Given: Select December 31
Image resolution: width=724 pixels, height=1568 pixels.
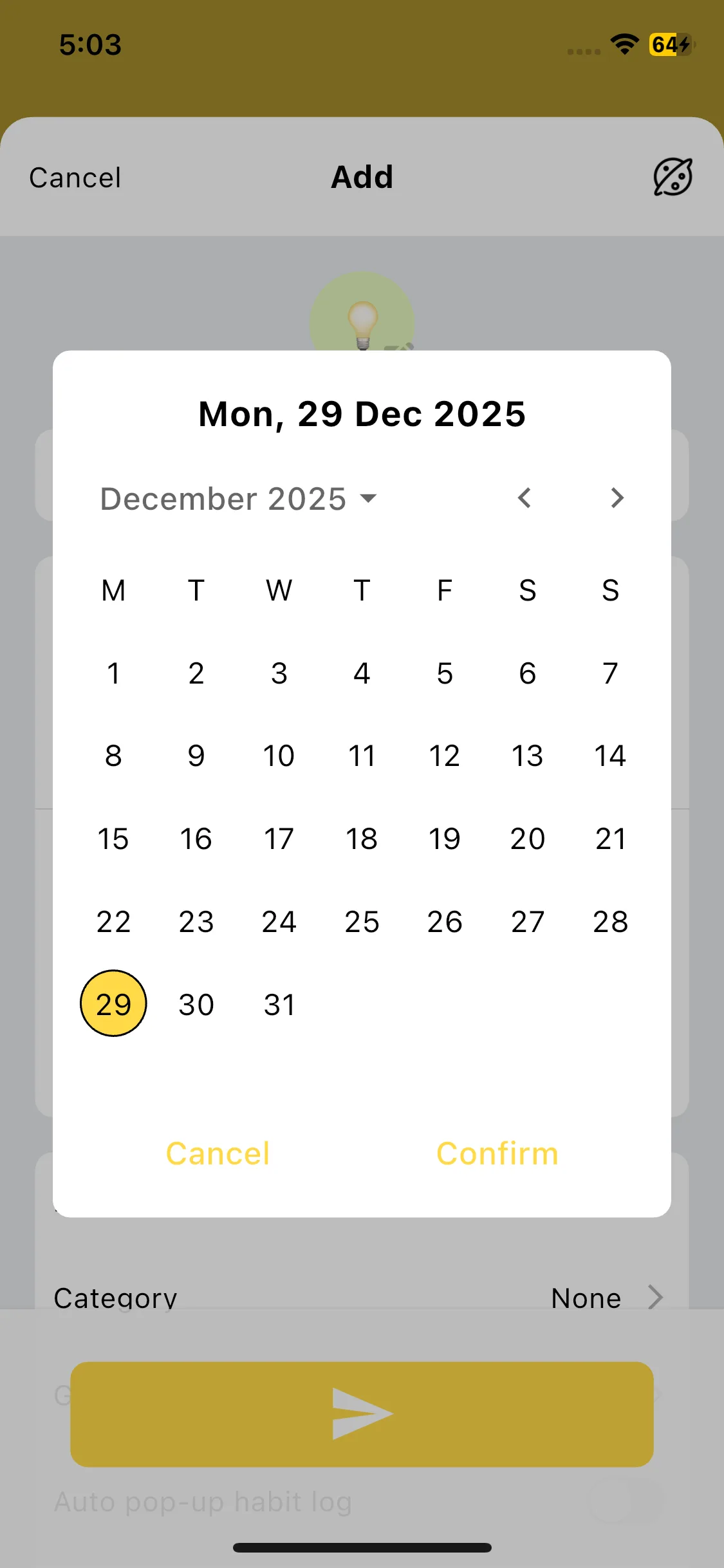Looking at the screenshot, I should point(279,1004).
